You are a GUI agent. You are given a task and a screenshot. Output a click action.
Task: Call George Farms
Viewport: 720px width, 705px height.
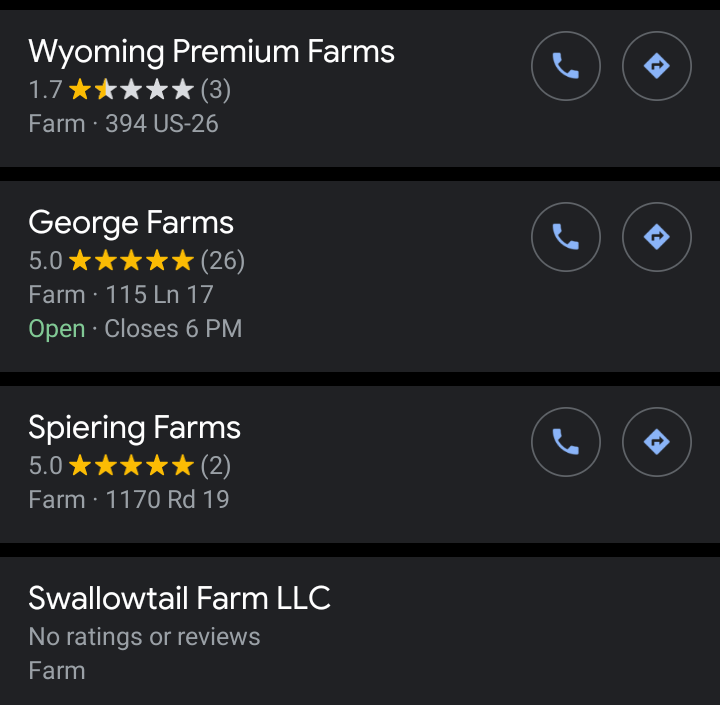(x=566, y=237)
